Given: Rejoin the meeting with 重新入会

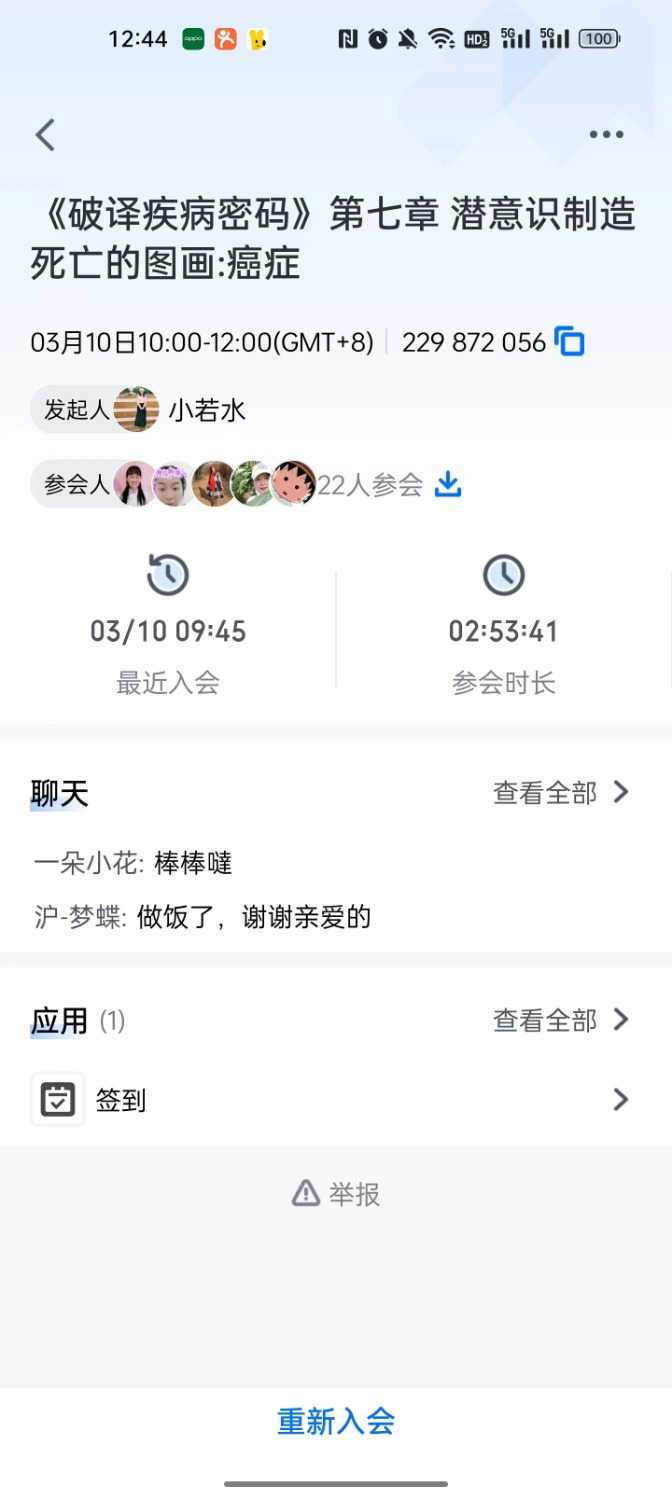Looking at the screenshot, I should click(336, 1421).
